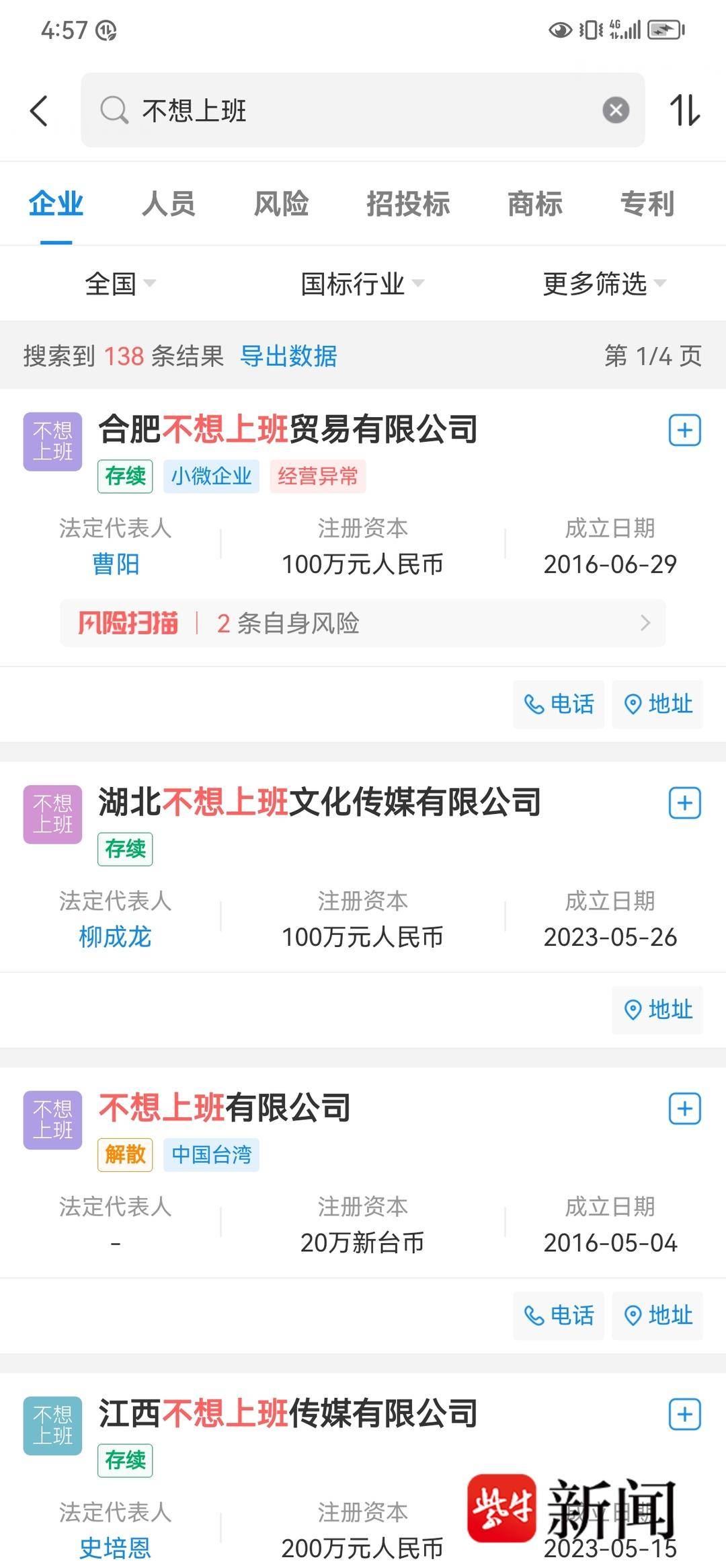The width and height of the screenshot is (726, 1568).
Task: Switch to the 风险 tab
Action: point(281,204)
